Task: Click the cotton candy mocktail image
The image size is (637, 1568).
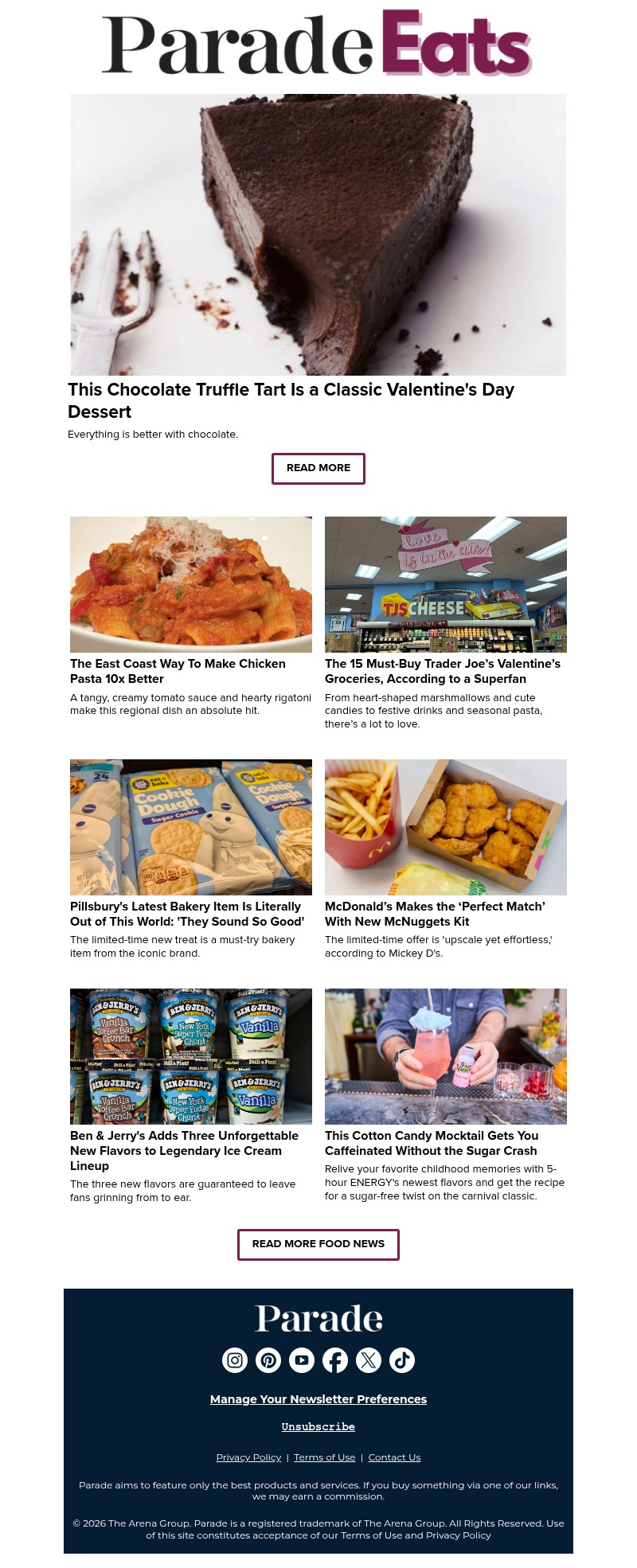Action: pyautogui.click(x=446, y=1056)
